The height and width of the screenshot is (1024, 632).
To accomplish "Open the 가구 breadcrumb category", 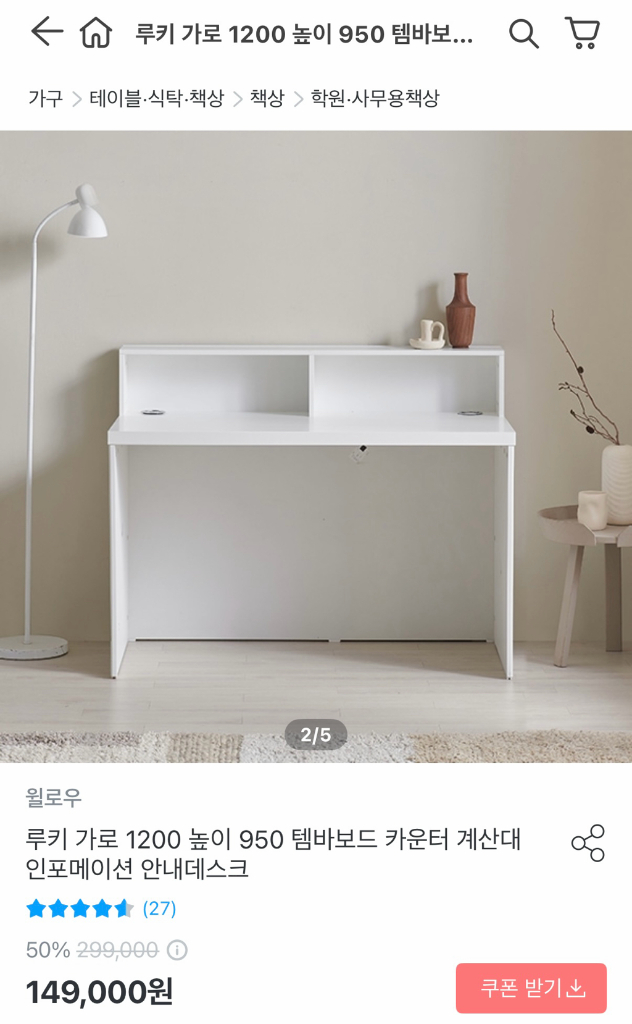I will tap(45, 98).
